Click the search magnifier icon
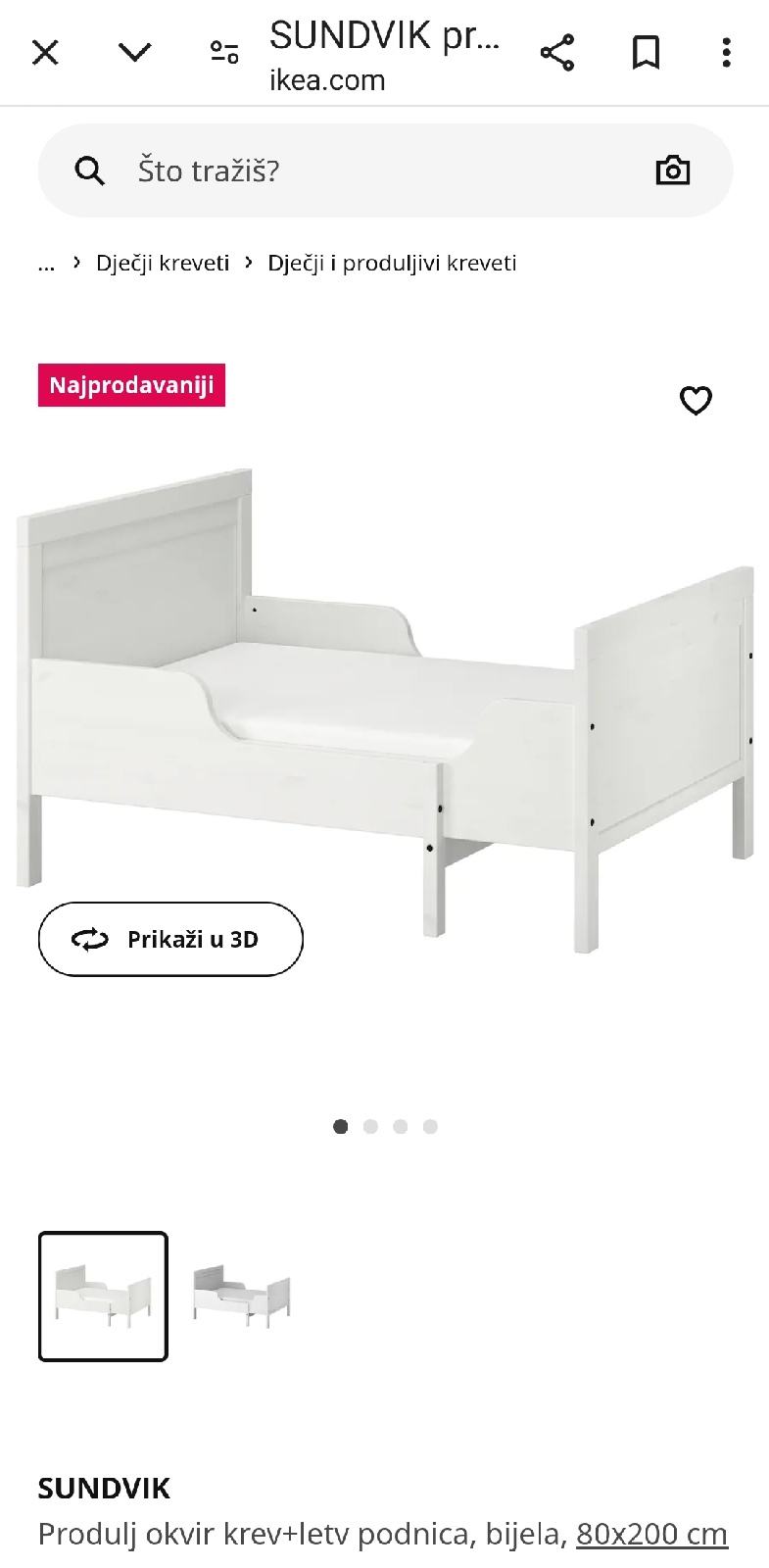This screenshot has height=1568, width=769. [89, 170]
